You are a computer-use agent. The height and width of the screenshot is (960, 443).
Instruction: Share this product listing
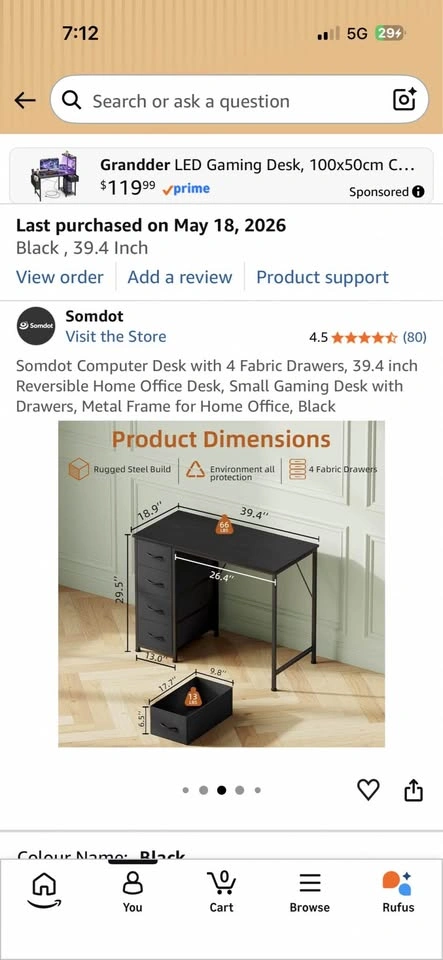point(414,790)
